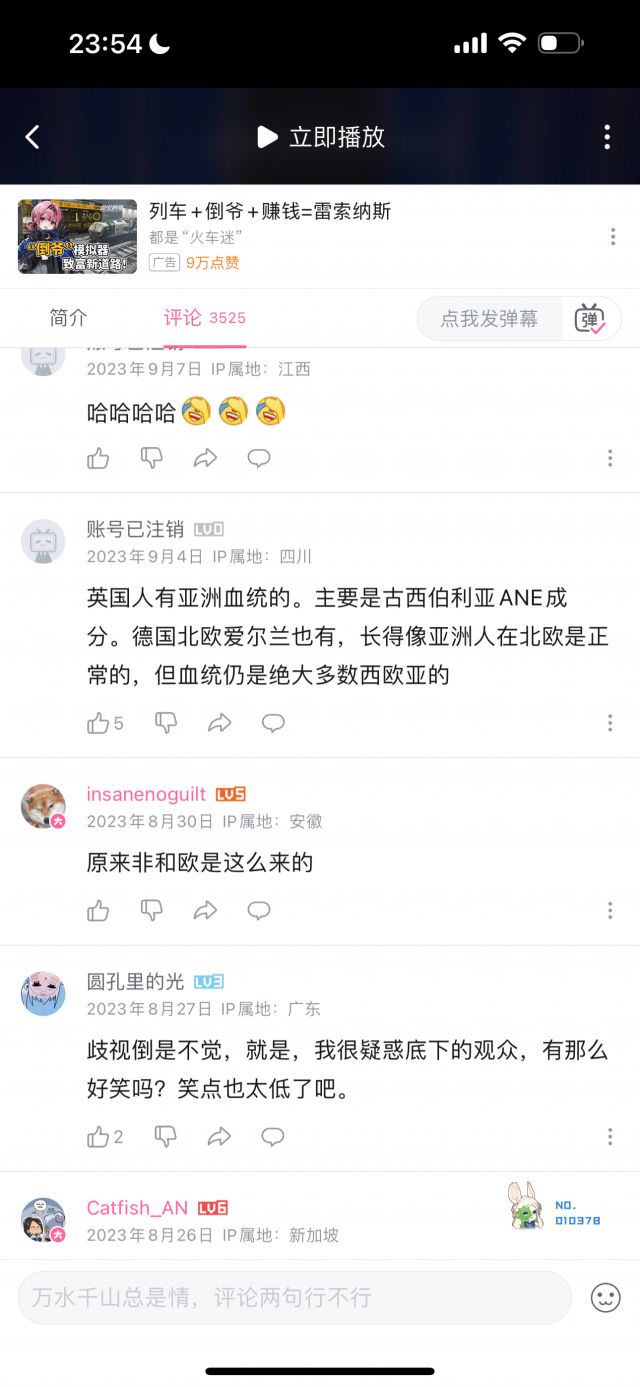Like the comment about 英国人有亚洲血统
Image resolution: width=640 pixels, height=1387 pixels.
pyautogui.click(x=99, y=723)
